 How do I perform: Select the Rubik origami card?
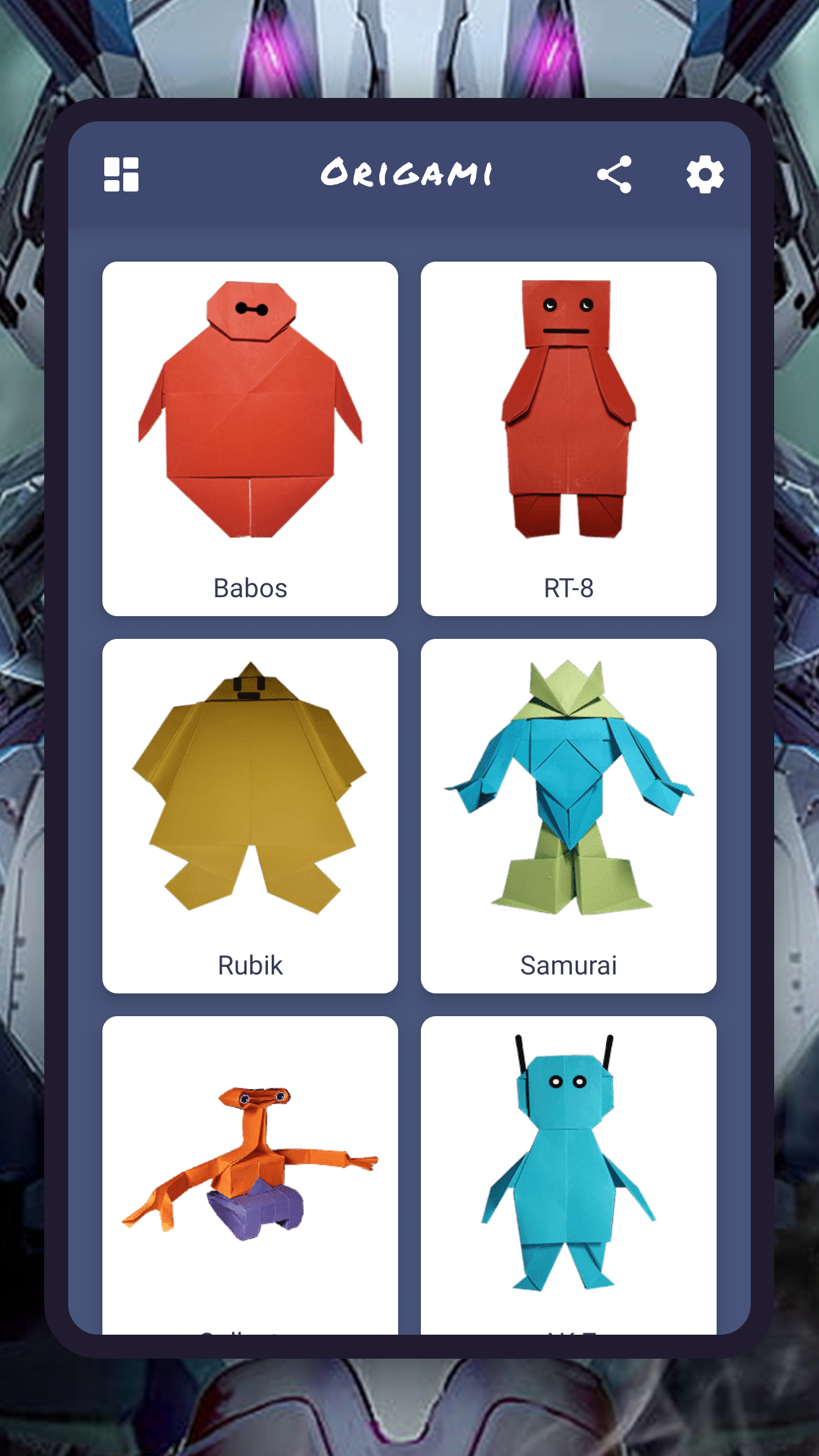pyautogui.click(x=250, y=815)
